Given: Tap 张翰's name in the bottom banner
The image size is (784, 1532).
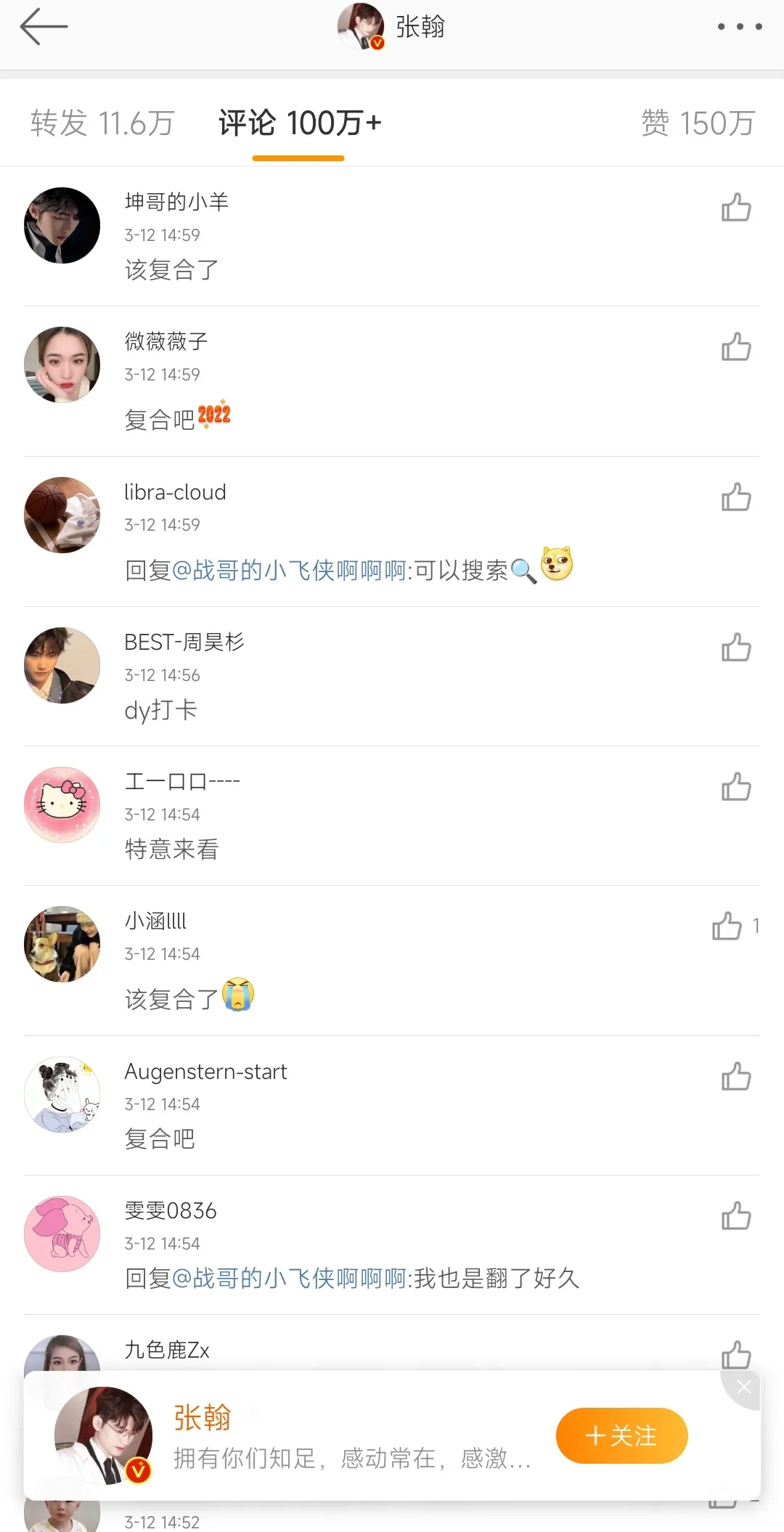Looking at the screenshot, I should (x=203, y=1416).
